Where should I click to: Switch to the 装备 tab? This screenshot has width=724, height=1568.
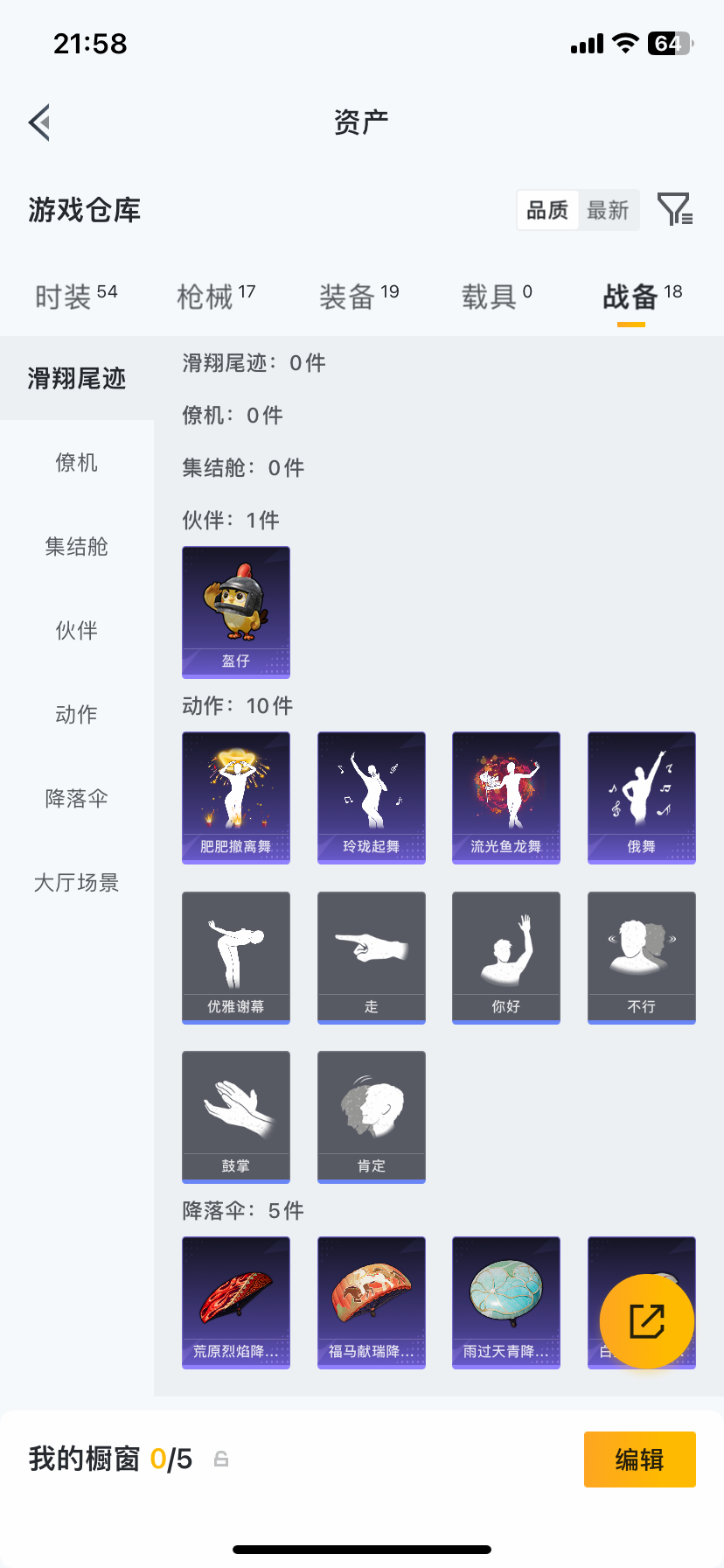[359, 297]
